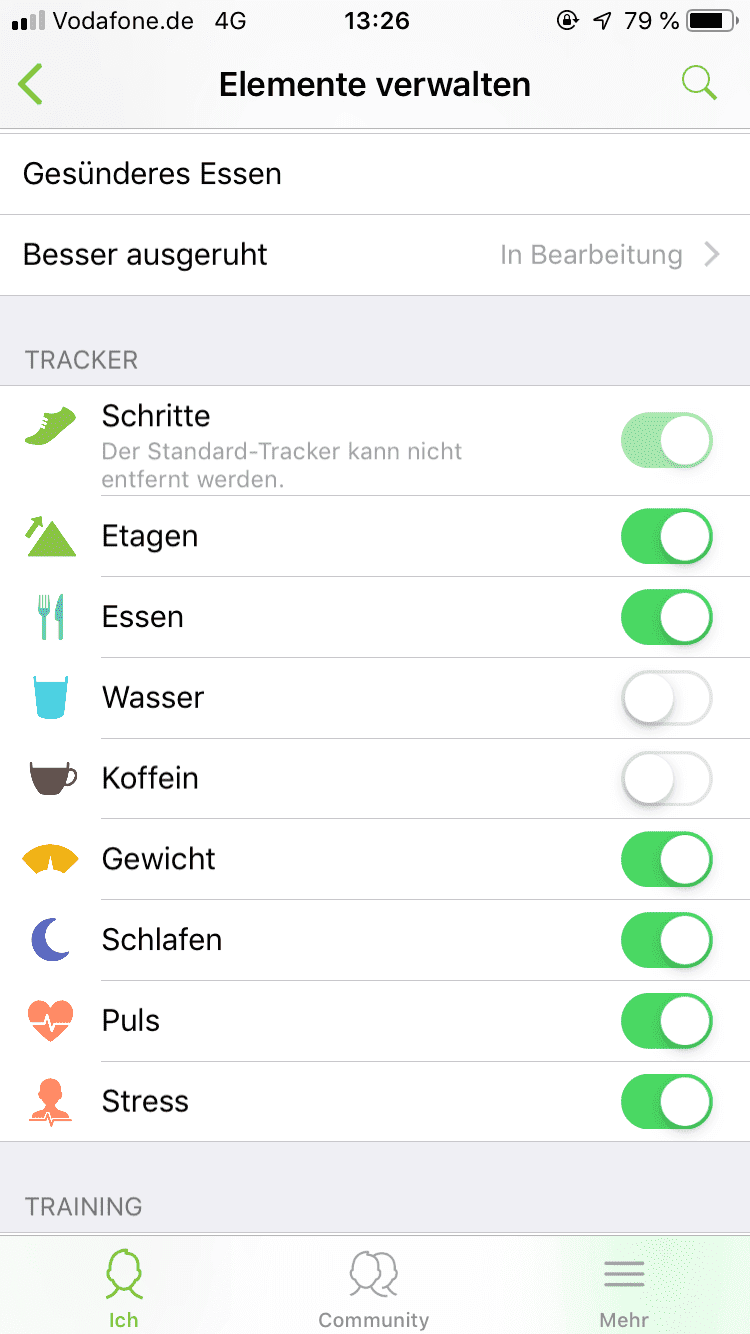
Task: Disable the Etagen tracker switch
Action: click(x=666, y=537)
